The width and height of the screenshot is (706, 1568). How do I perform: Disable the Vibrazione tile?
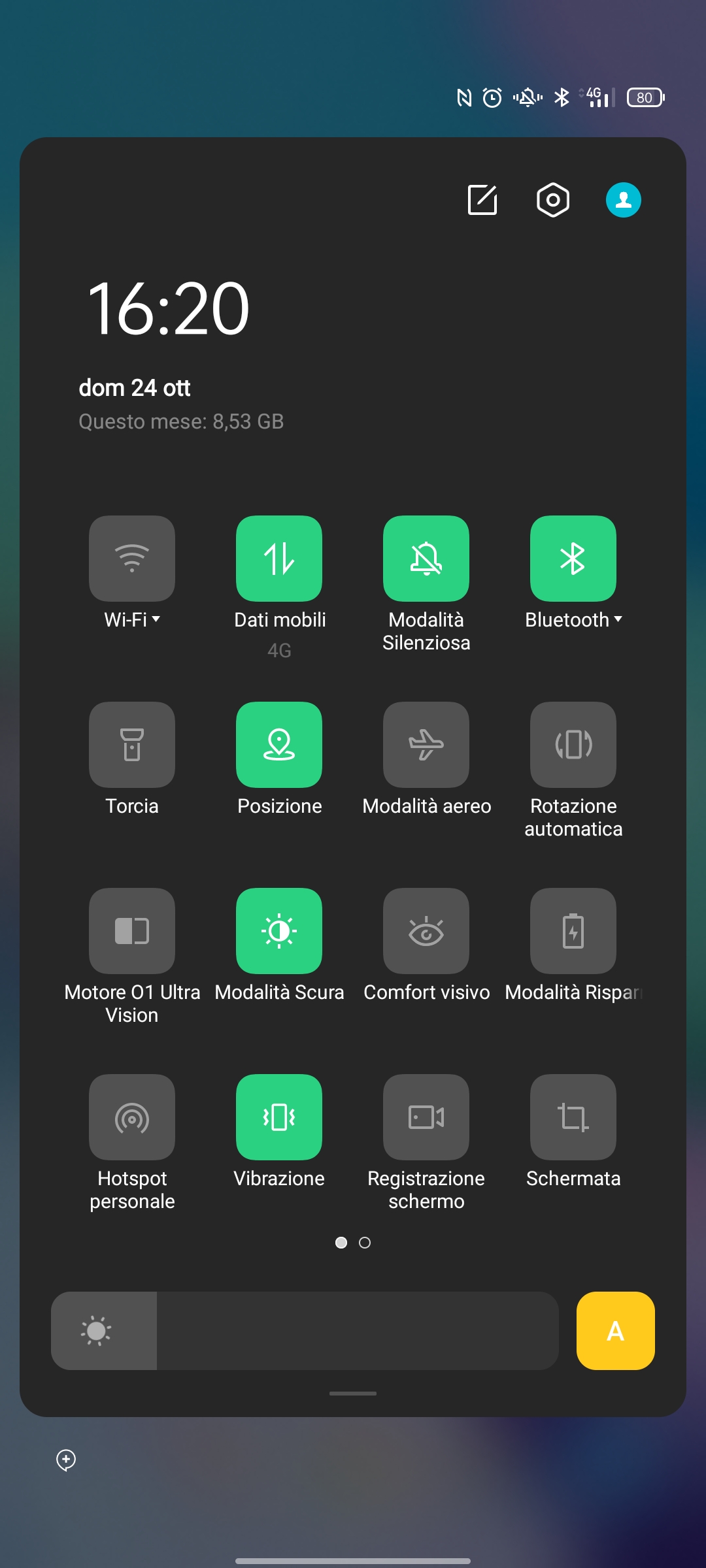tap(279, 1117)
